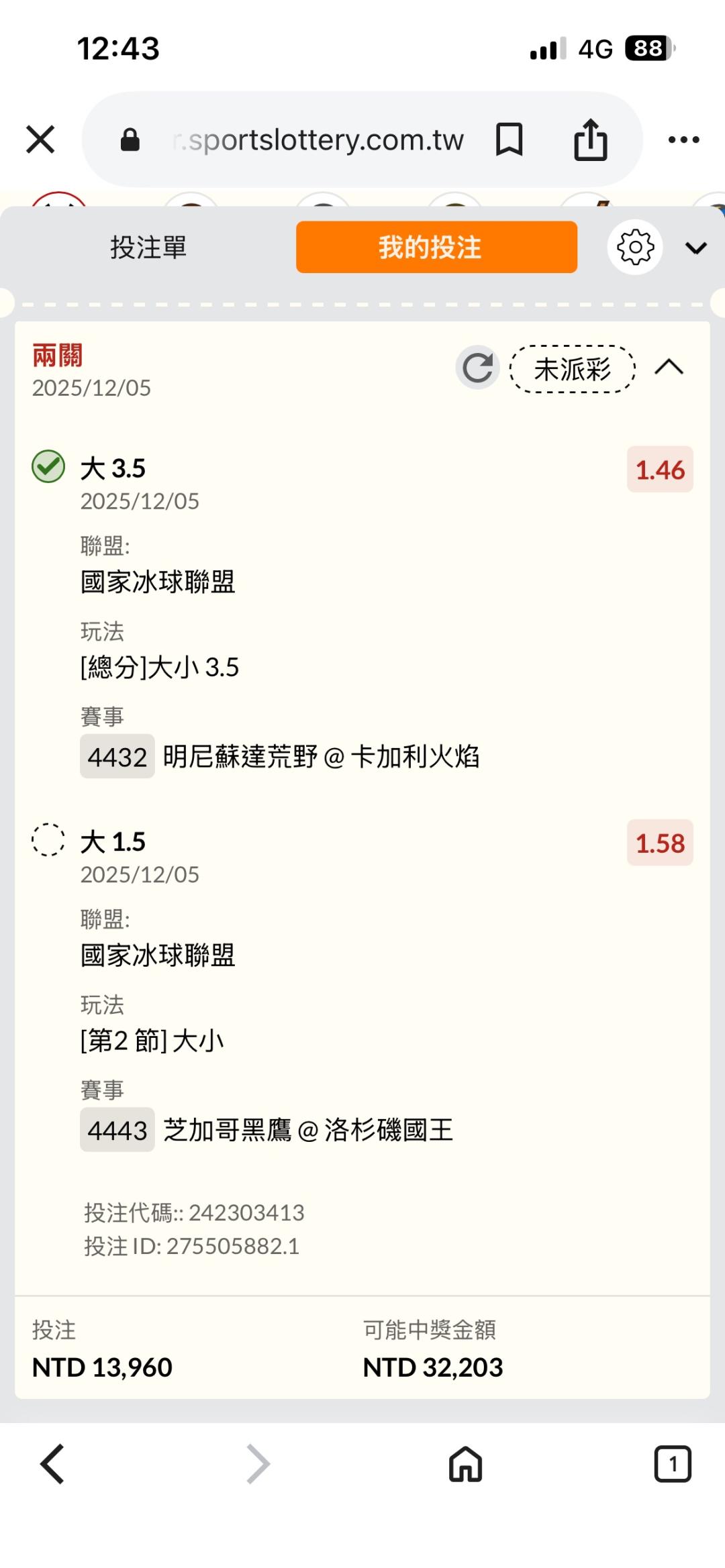Collapse the 兩關 bet details

click(669, 368)
